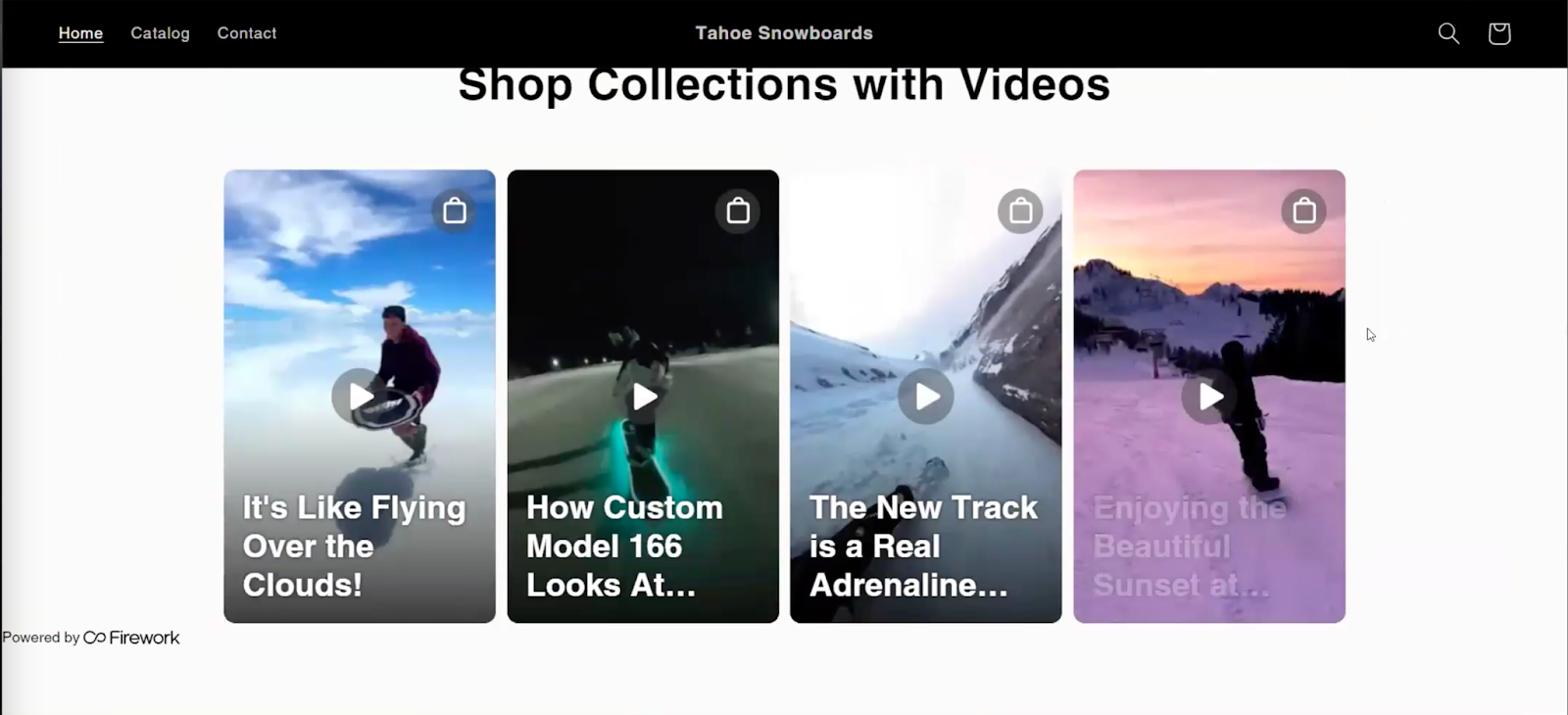Play the New Track Adrenaline video

point(926,396)
